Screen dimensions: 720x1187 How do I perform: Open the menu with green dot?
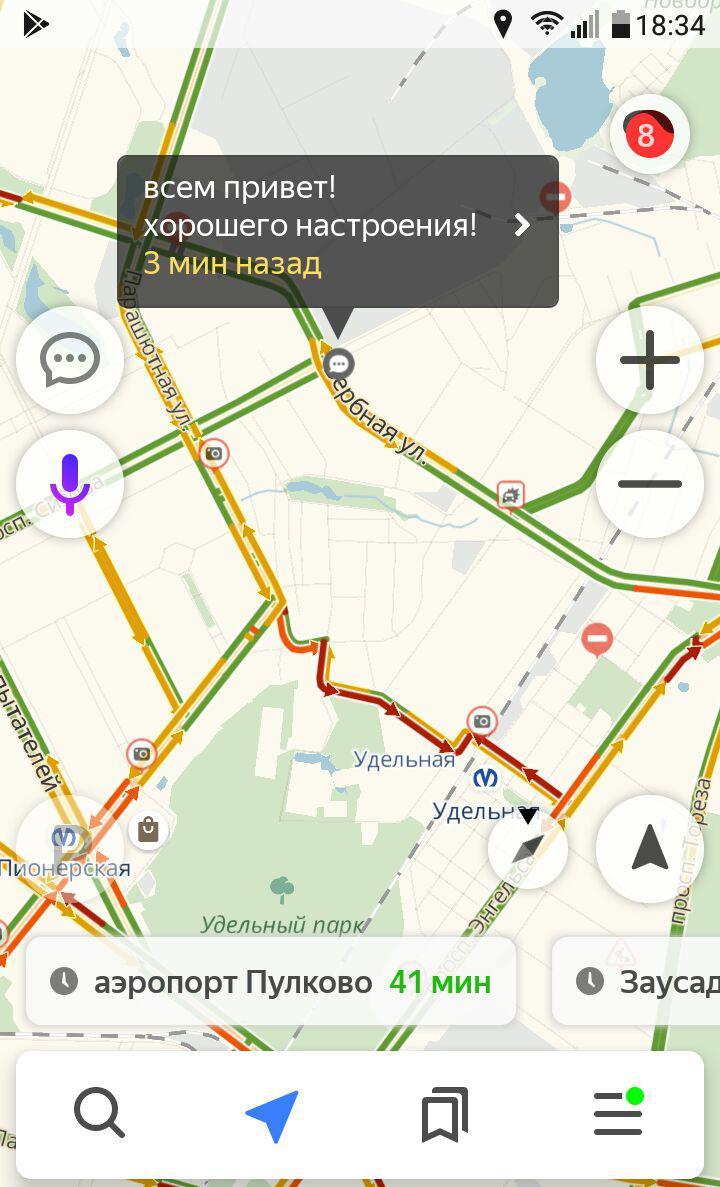tap(619, 1113)
